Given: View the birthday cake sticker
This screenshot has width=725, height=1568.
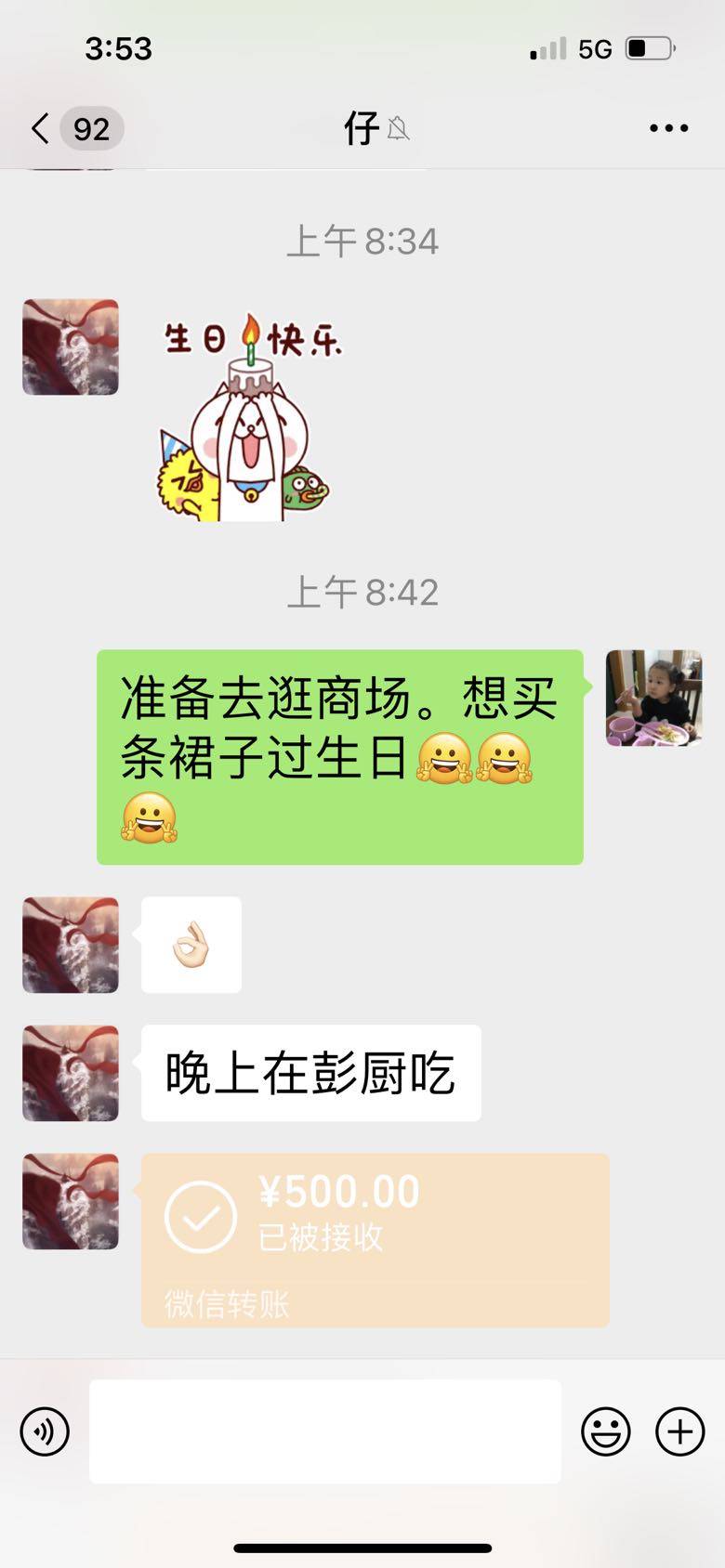Looking at the screenshot, I should pyautogui.click(x=249, y=416).
